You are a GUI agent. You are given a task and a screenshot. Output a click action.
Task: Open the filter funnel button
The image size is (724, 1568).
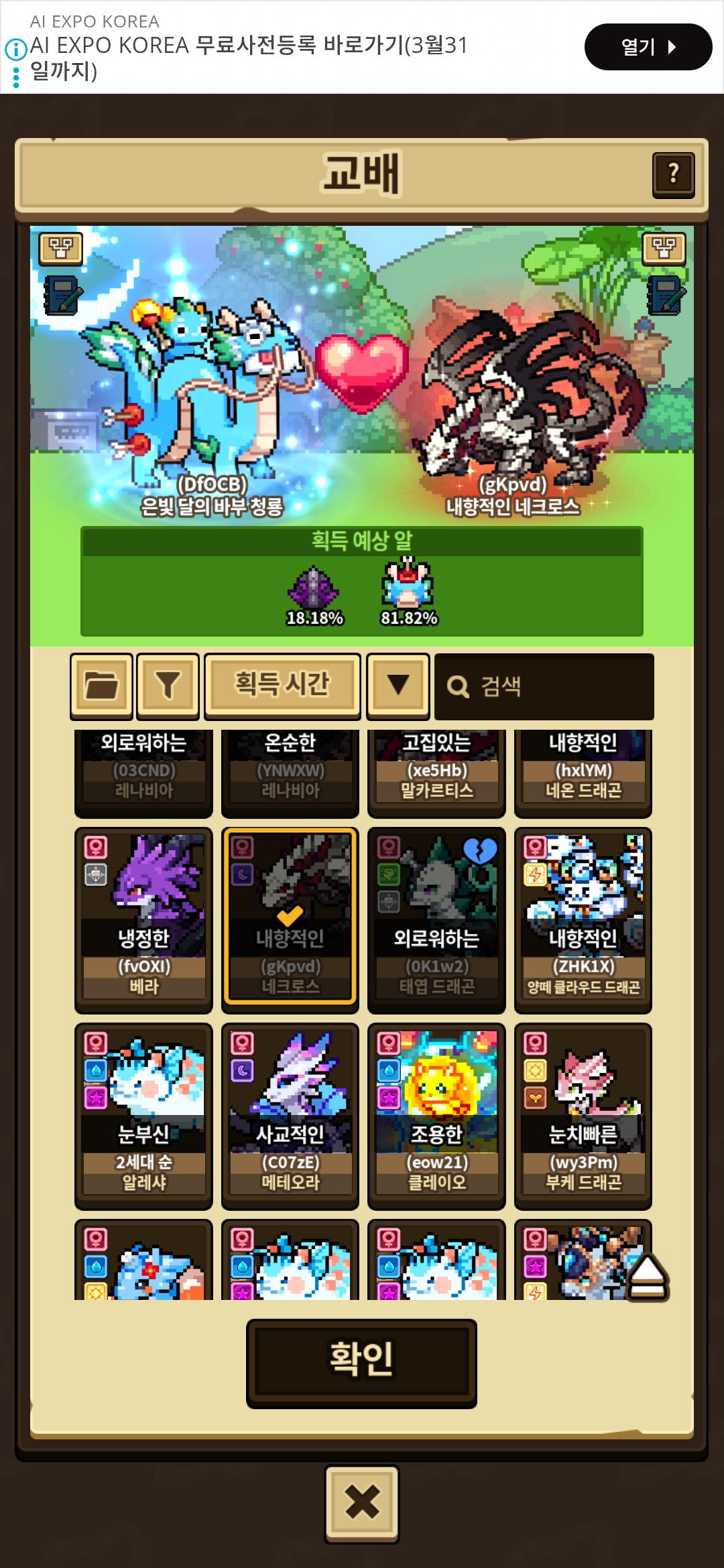(168, 685)
